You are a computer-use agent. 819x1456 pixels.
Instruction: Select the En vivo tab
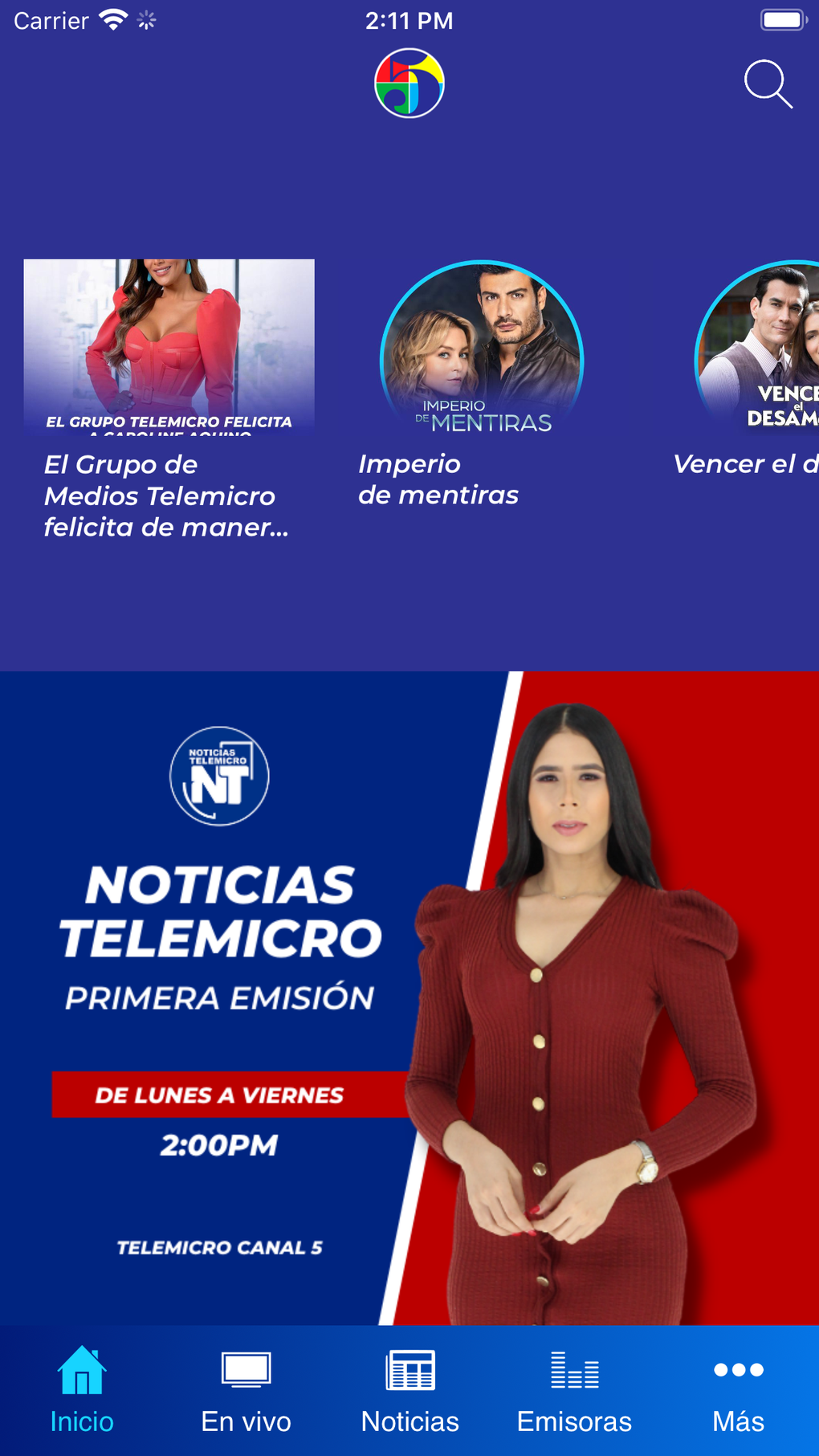(x=247, y=1421)
